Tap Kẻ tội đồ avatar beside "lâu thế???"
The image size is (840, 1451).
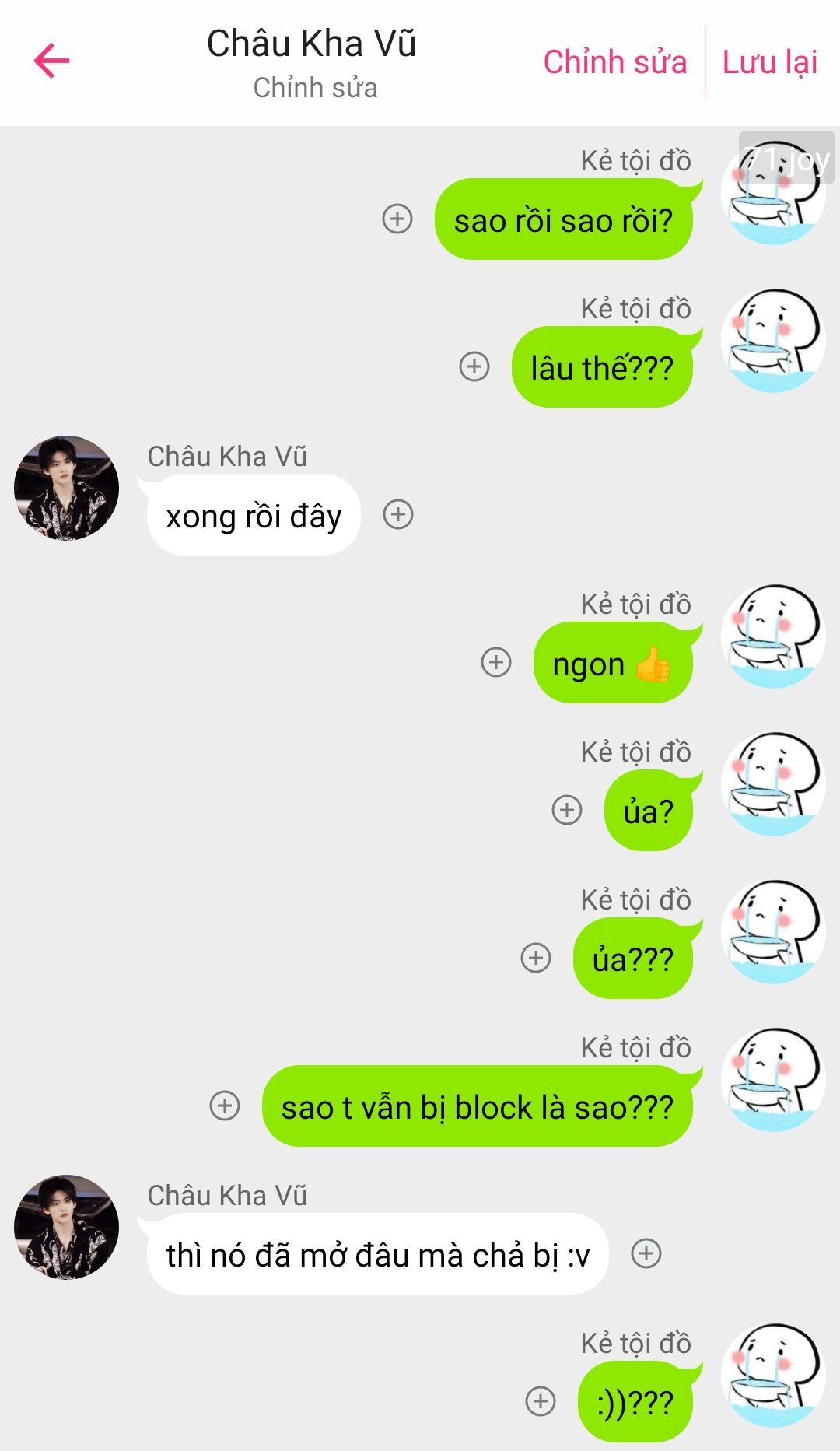pos(773,341)
